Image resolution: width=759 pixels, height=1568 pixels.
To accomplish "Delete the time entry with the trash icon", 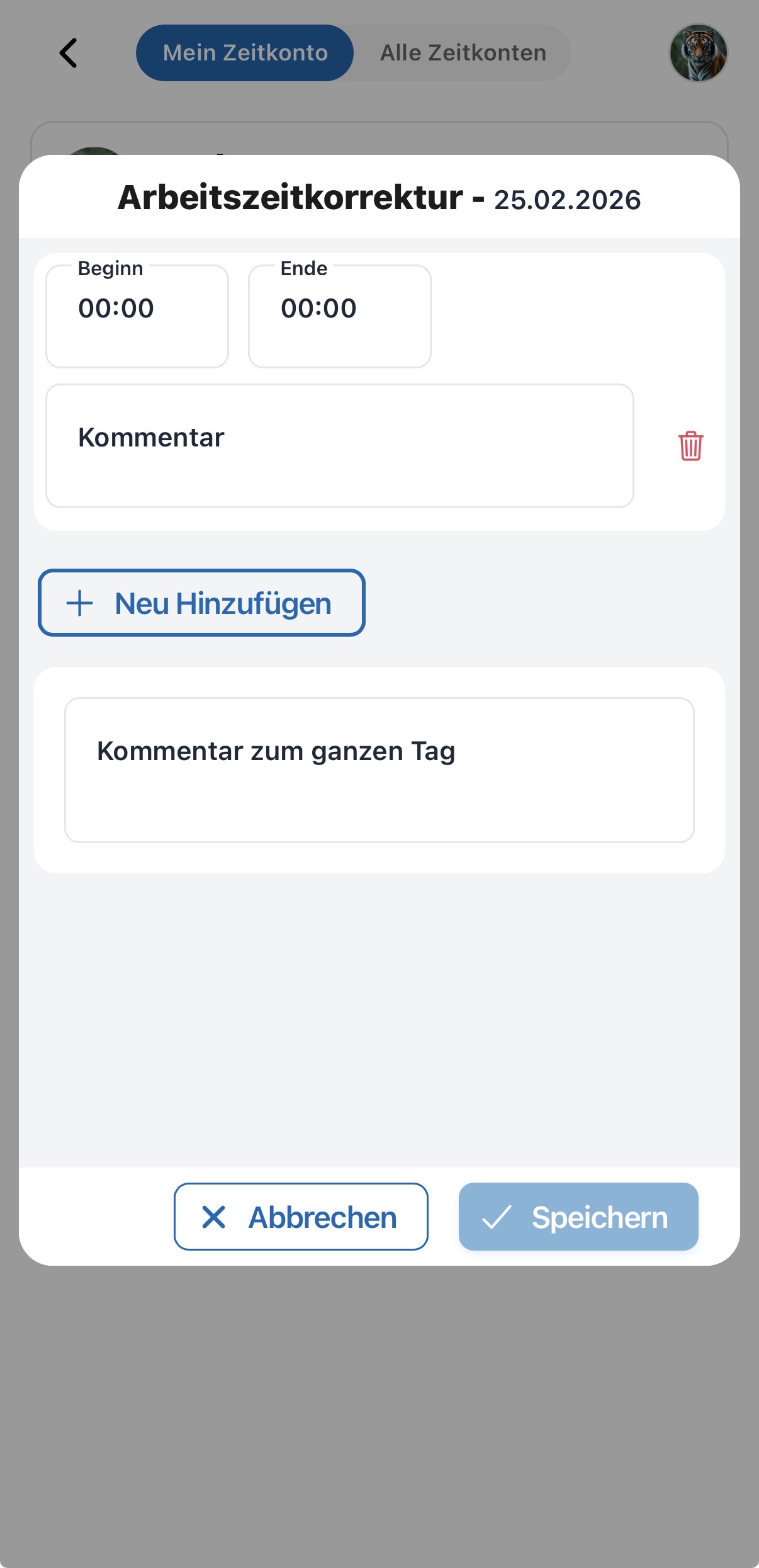I will pyautogui.click(x=690, y=446).
